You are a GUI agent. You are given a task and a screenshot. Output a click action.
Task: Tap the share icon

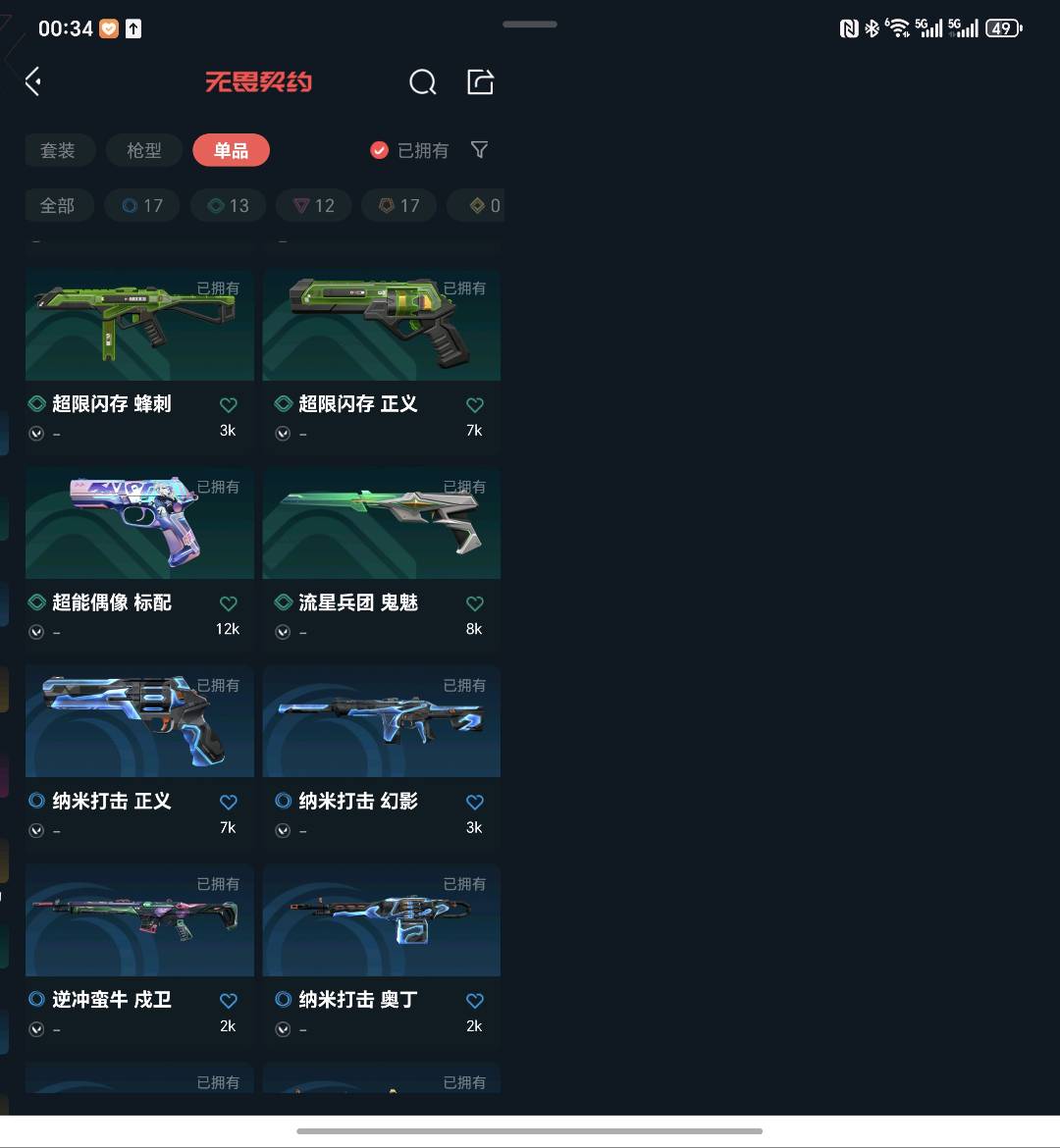481,82
